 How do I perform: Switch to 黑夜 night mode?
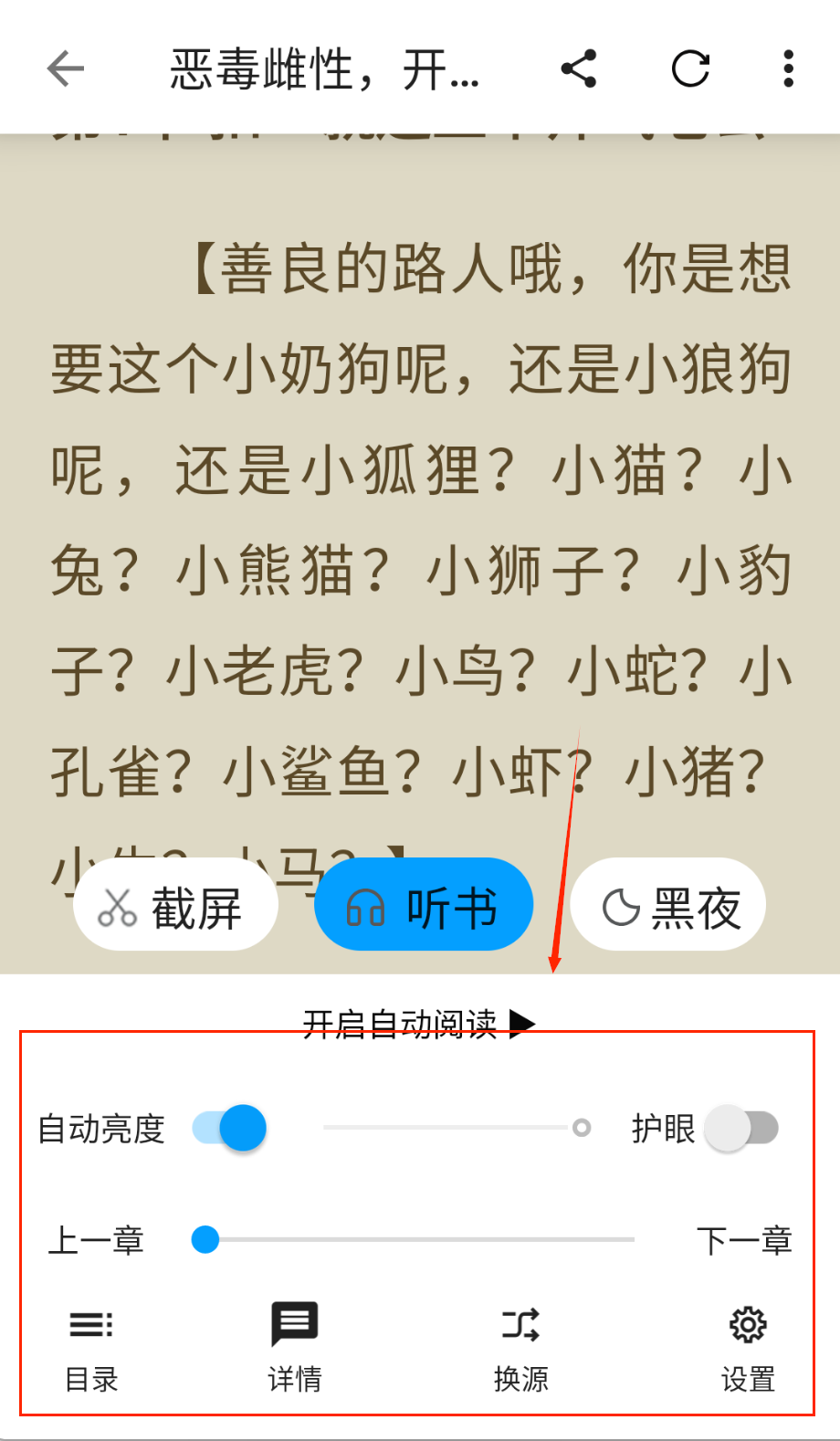(x=668, y=907)
